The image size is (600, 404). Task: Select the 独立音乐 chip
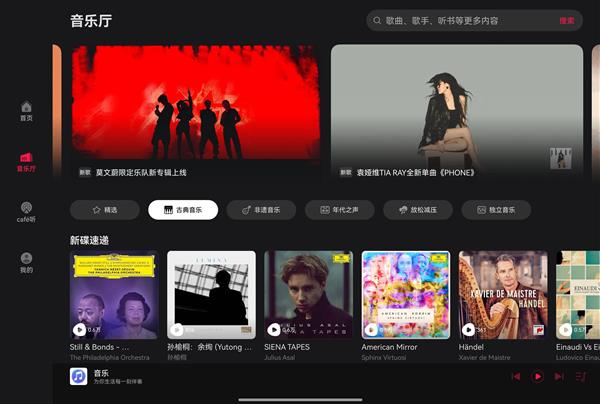click(496, 210)
